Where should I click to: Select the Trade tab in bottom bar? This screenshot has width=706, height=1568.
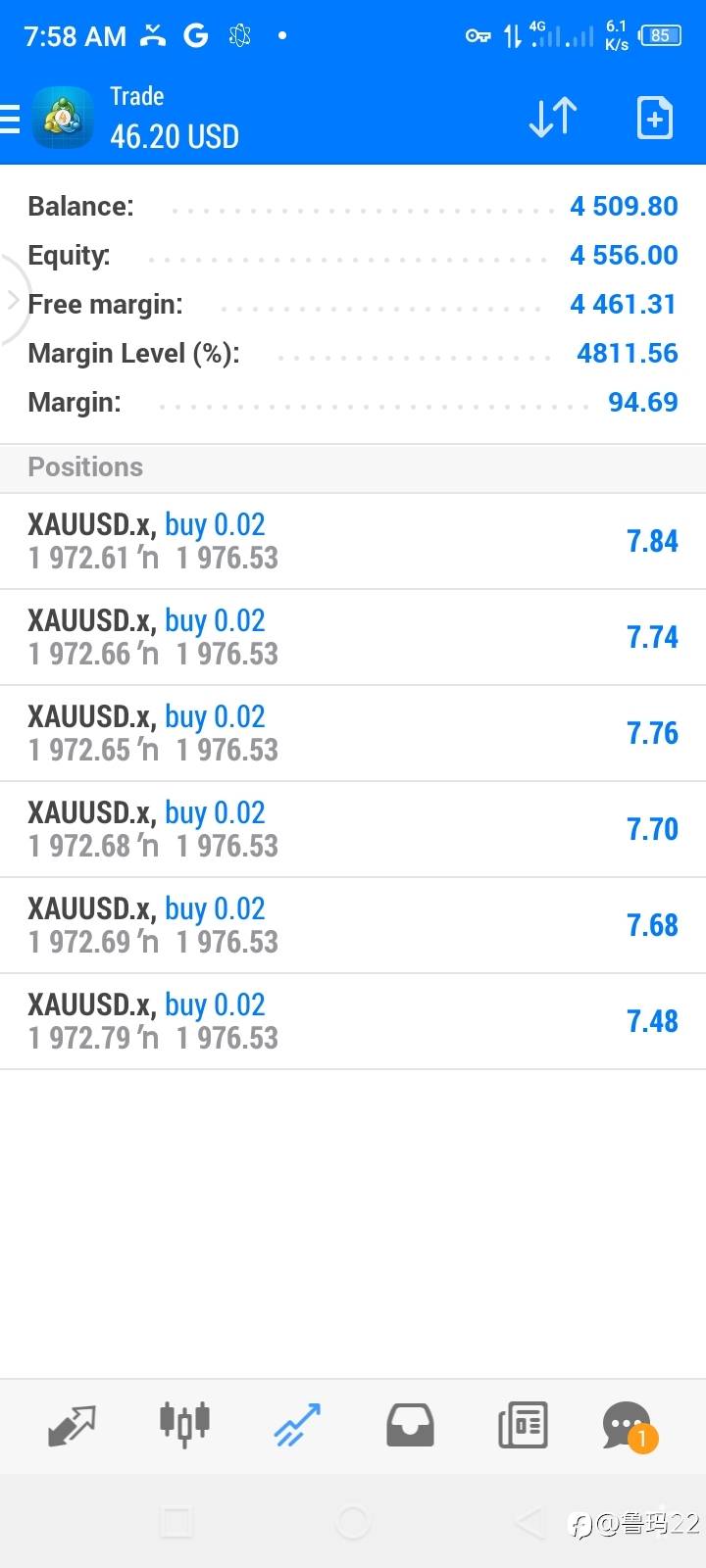point(297,1426)
